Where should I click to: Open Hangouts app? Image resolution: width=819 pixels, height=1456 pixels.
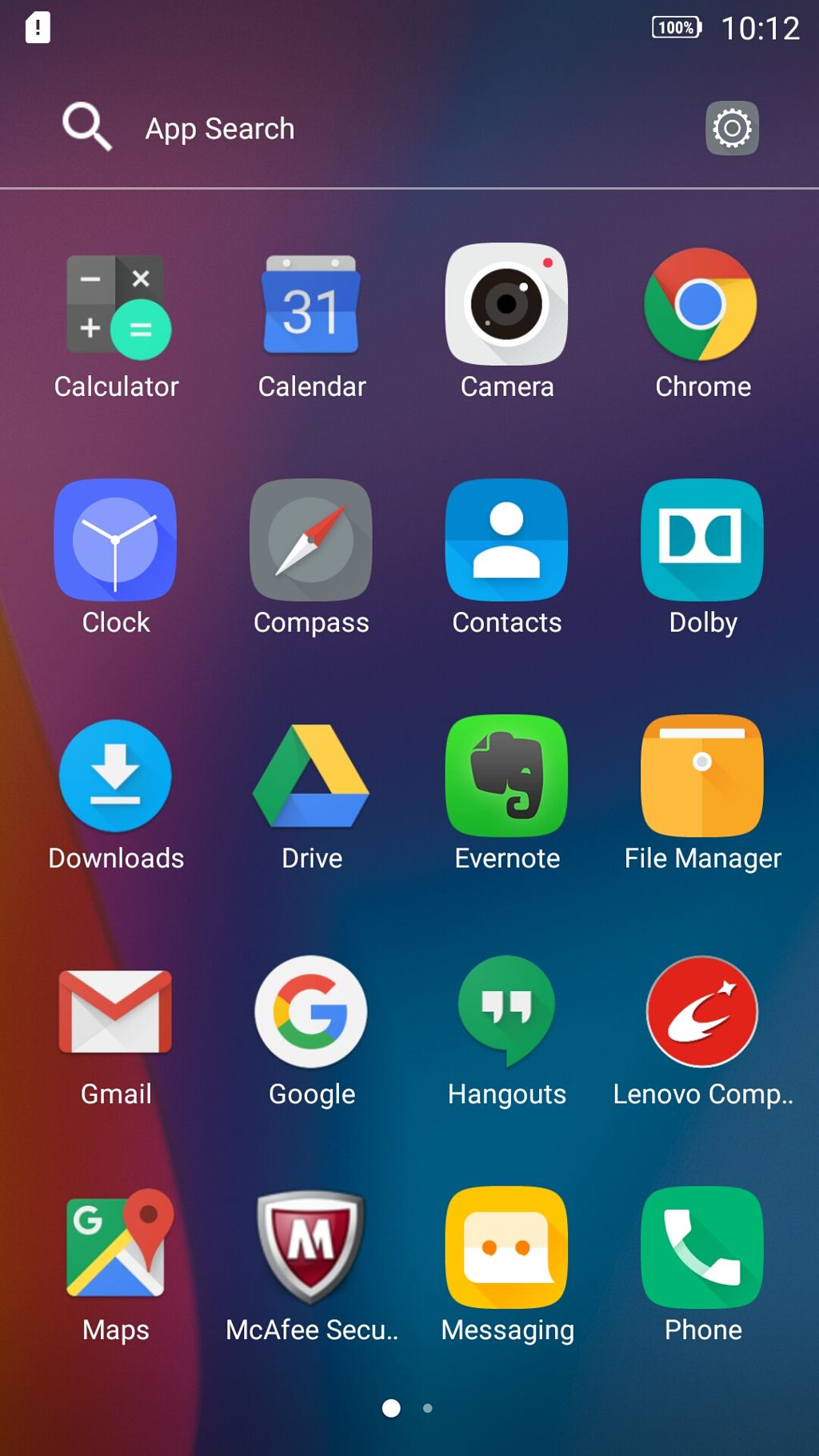pyautogui.click(x=506, y=1012)
